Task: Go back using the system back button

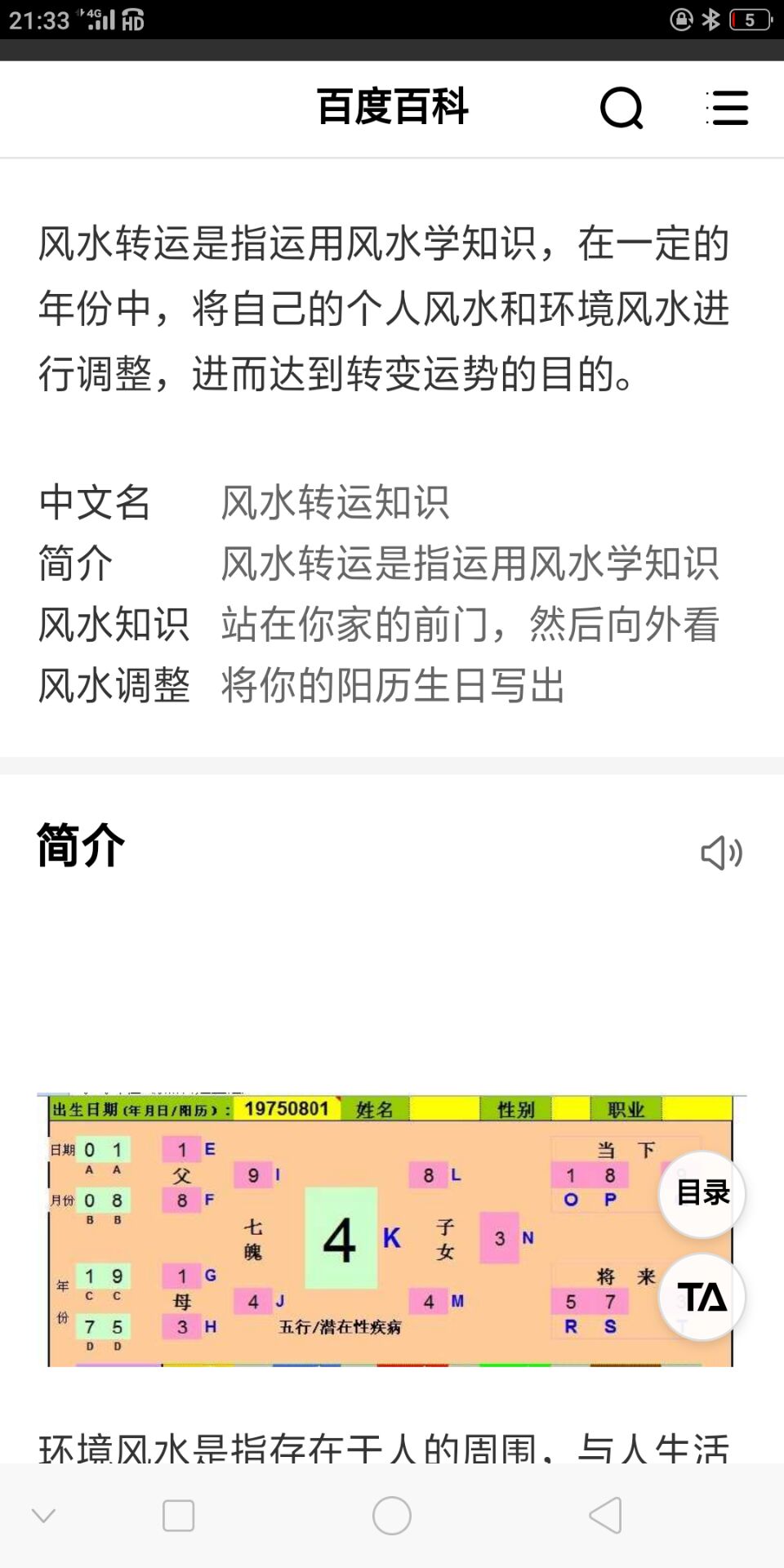Action: pos(606,1516)
